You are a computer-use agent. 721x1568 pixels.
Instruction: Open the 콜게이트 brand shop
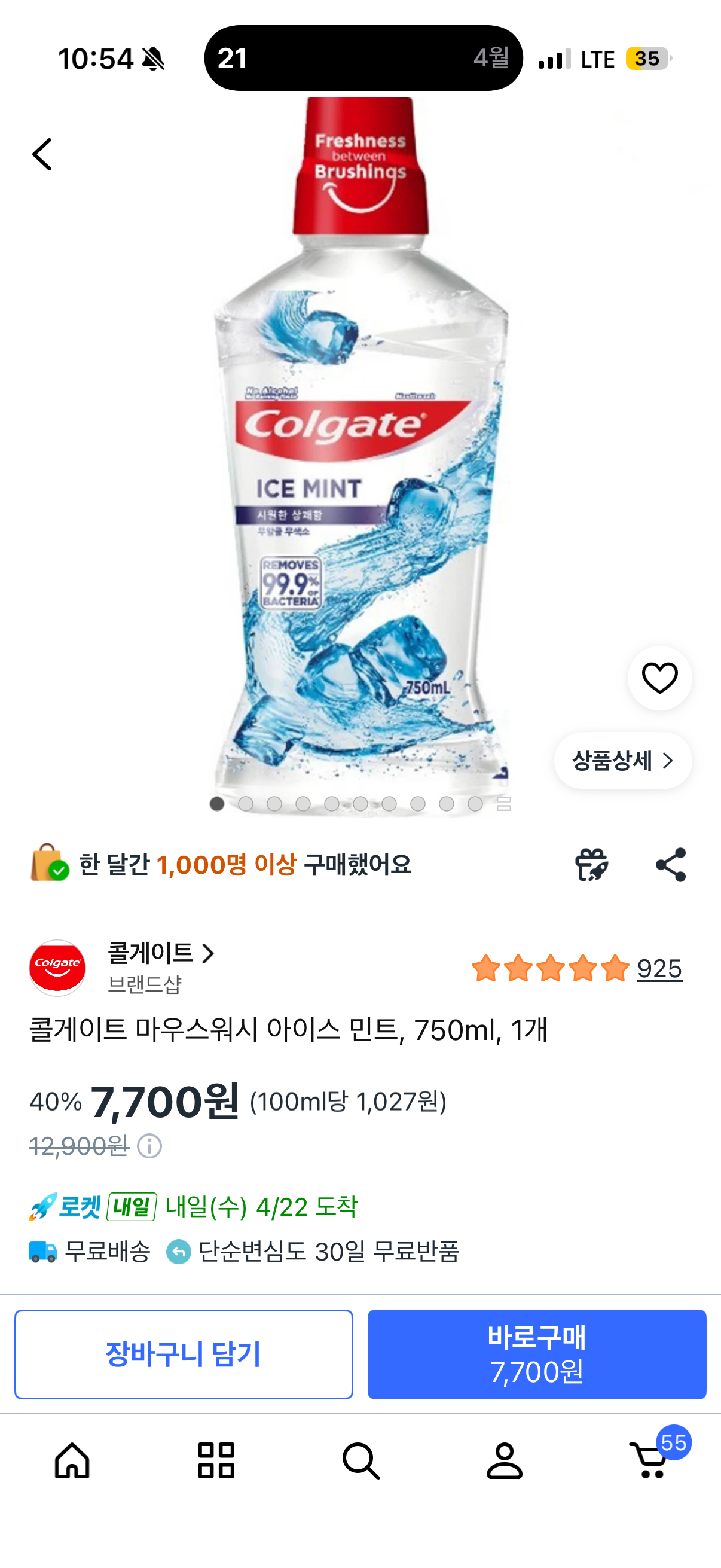(x=161, y=953)
